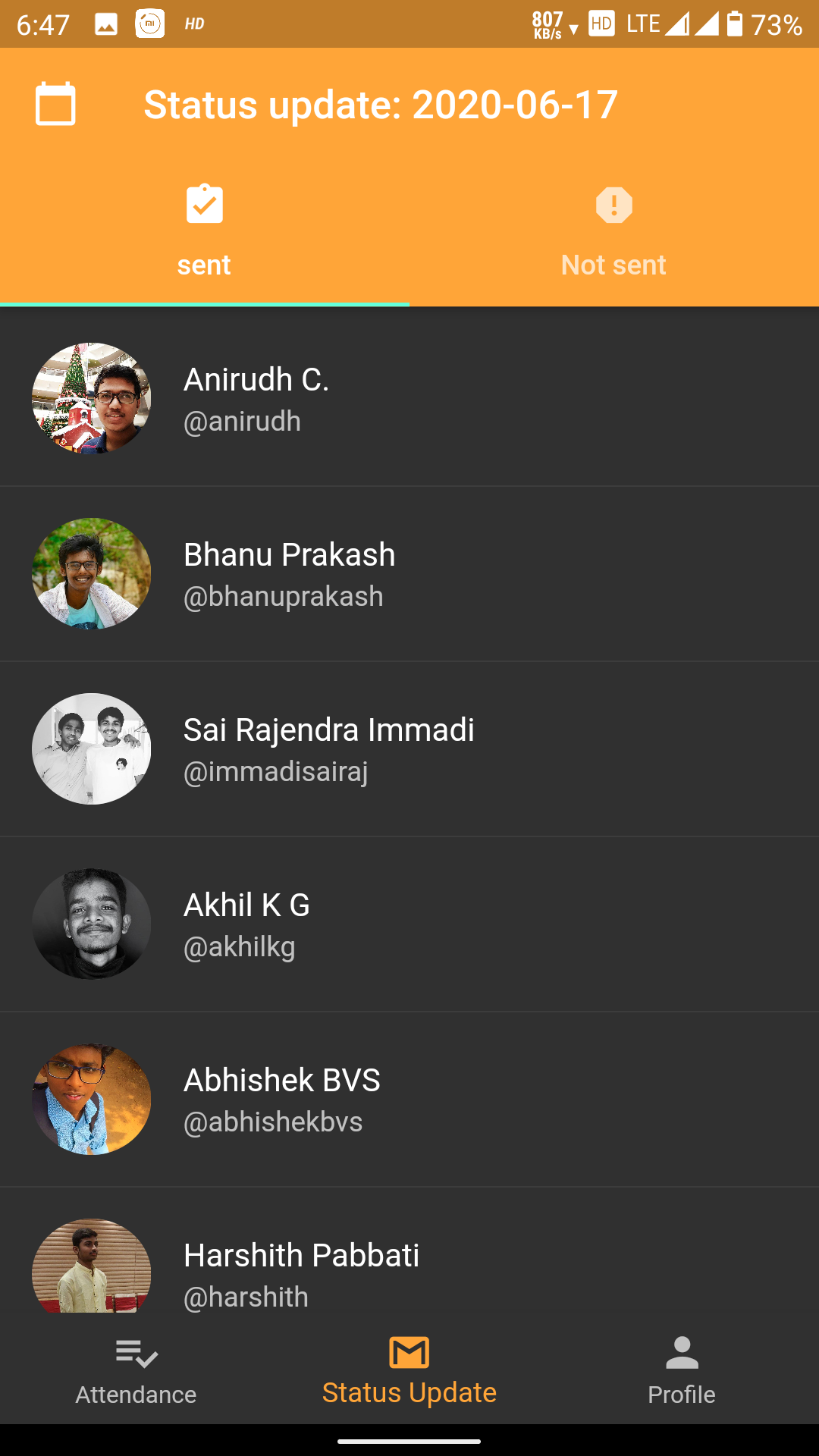
Task: Open Anirudh C.'s entry
Action: point(409,399)
